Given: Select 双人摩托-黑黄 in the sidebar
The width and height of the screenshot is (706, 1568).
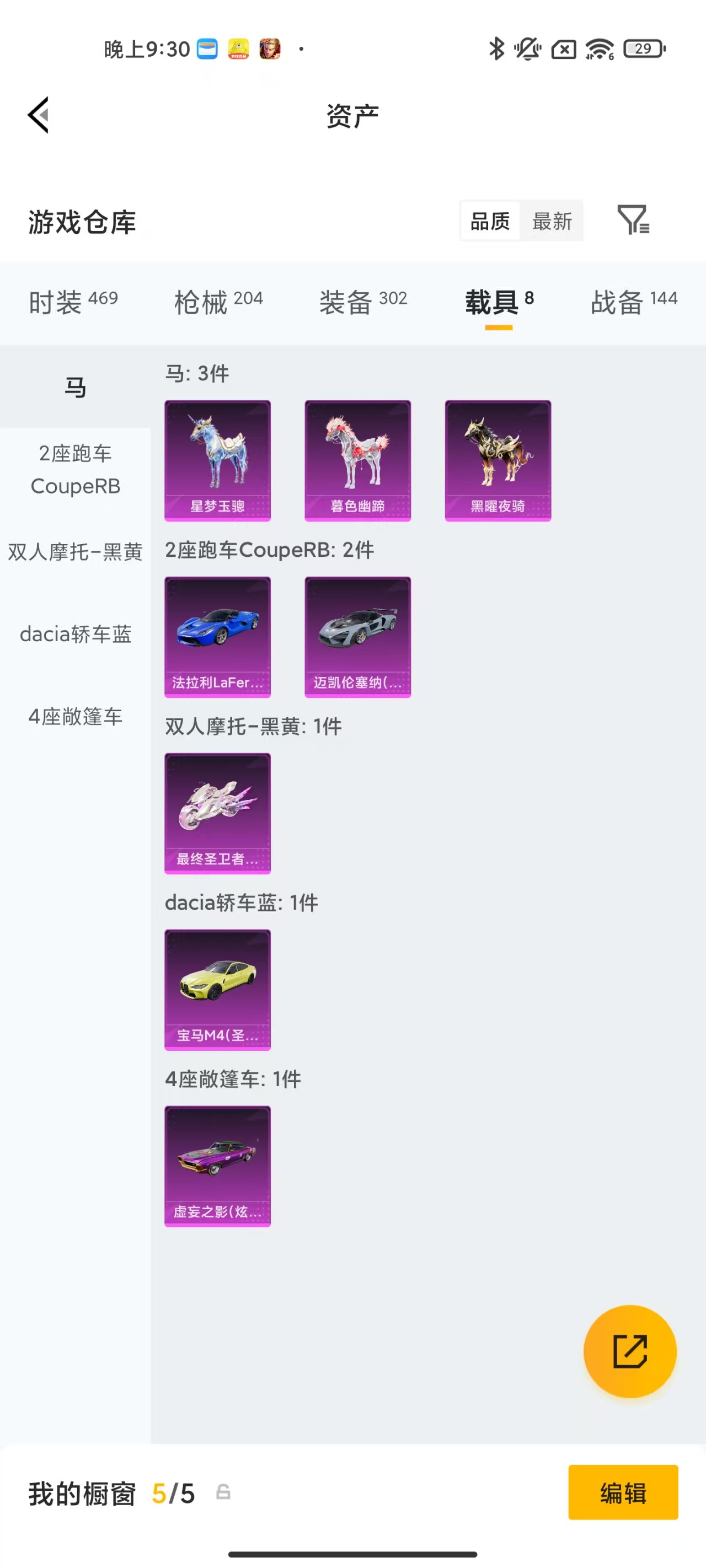Looking at the screenshot, I should click(74, 551).
